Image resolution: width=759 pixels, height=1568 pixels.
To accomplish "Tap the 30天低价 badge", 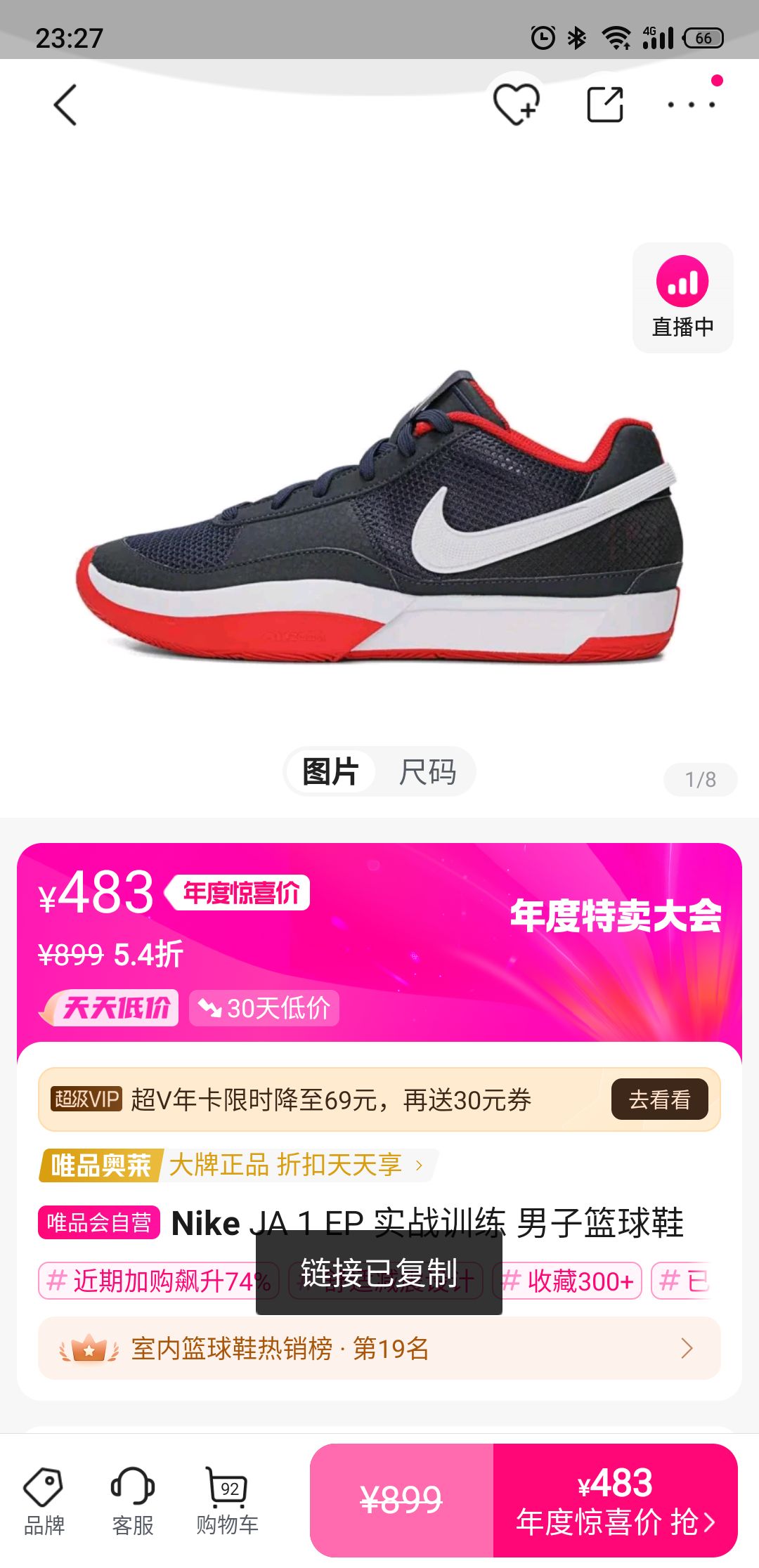I will [264, 1008].
